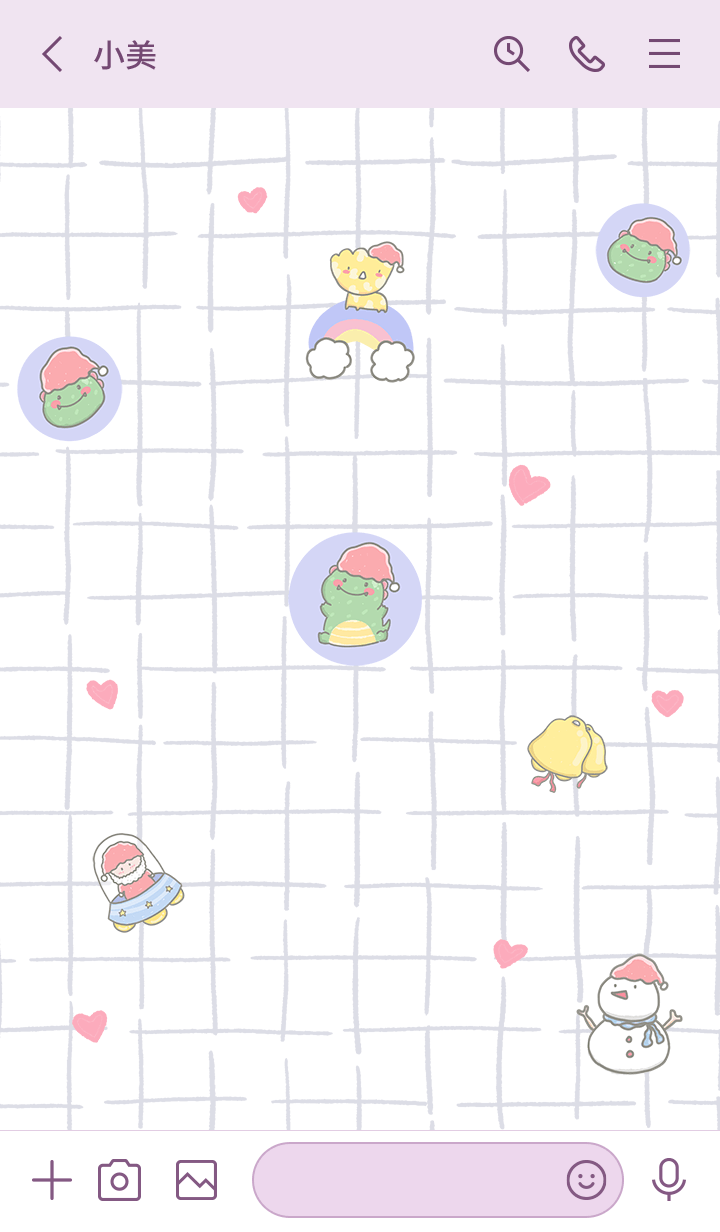Pick an image from the gallery
Image resolution: width=720 pixels, height=1232 pixels.
coord(196,1180)
